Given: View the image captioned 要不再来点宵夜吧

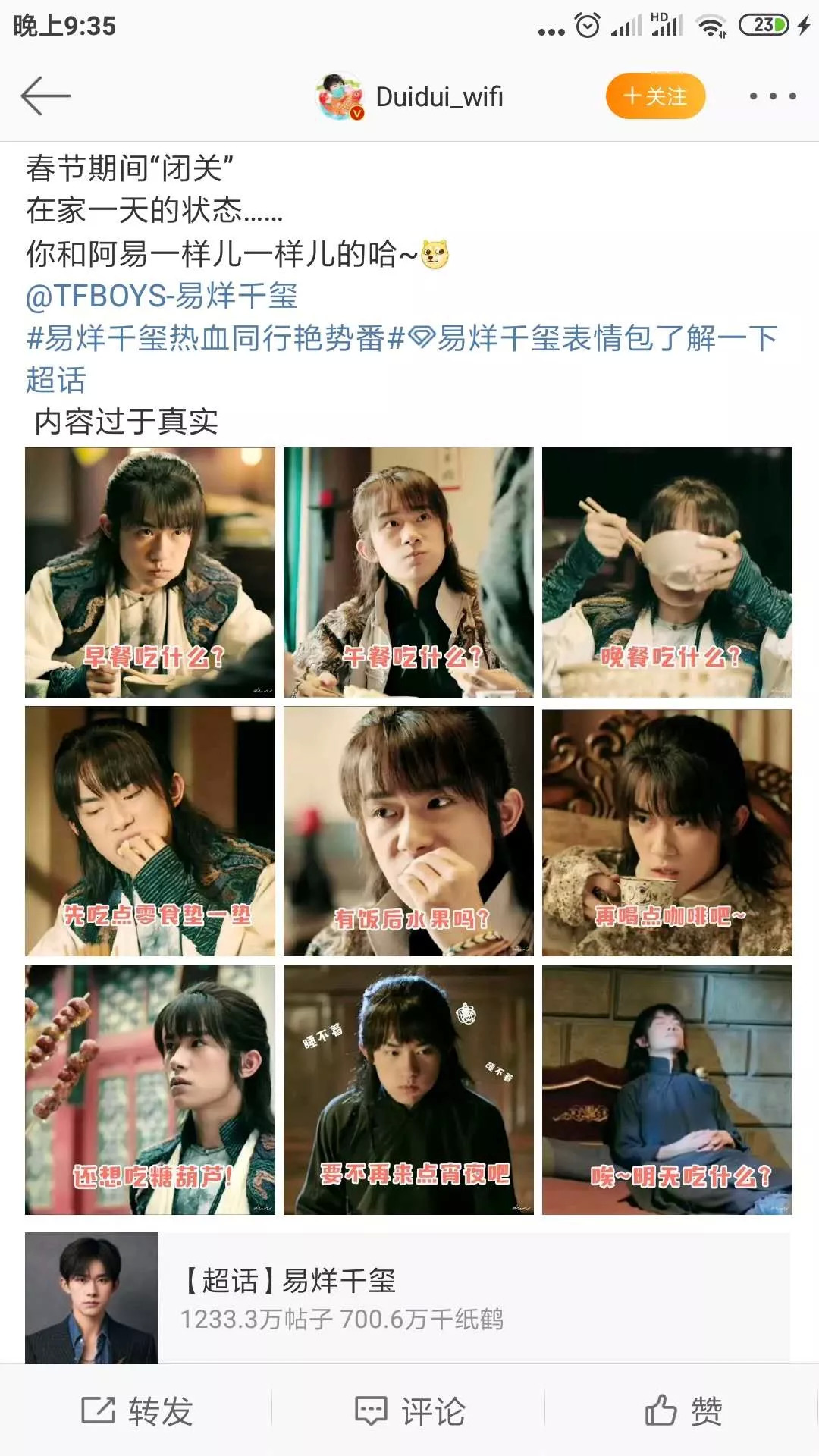Looking at the screenshot, I should (x=409, y=1090).
